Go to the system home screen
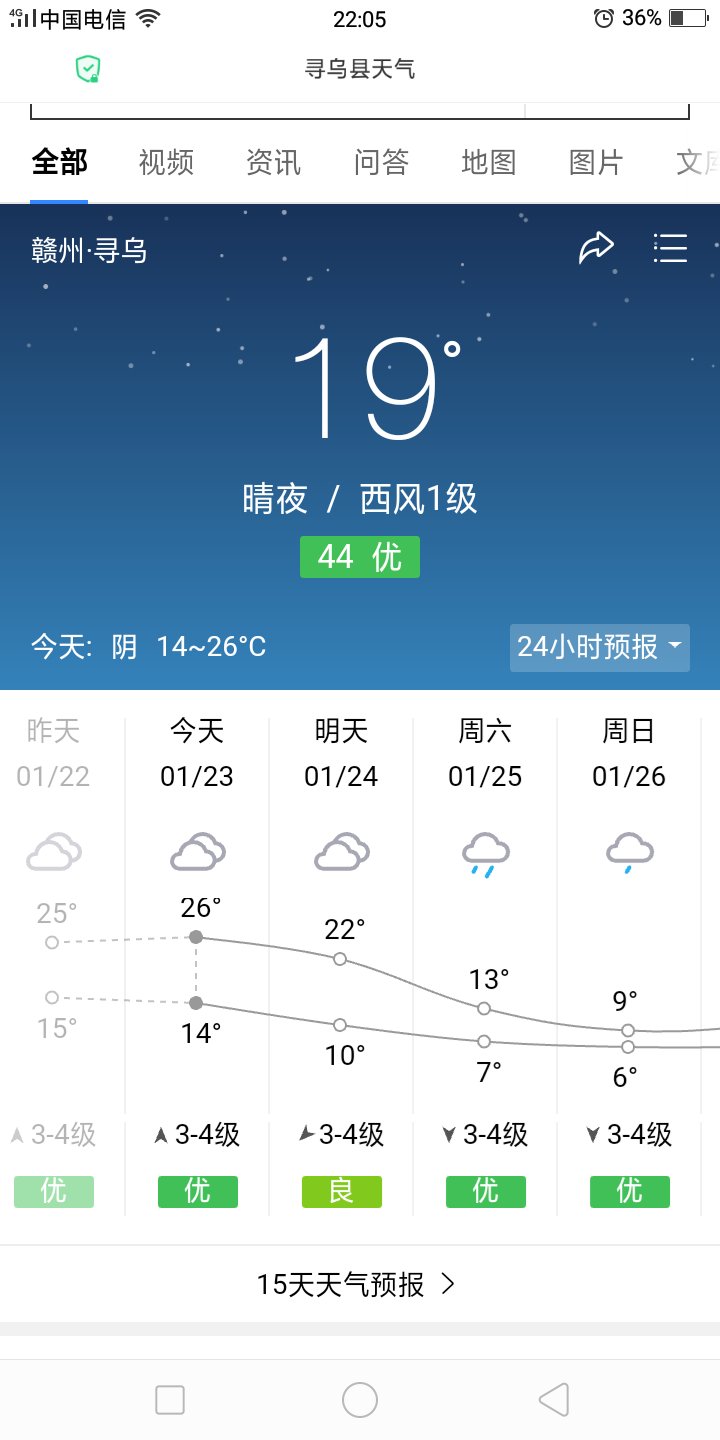This screenshot has height=1440, width=720. click(x=360, y=1399)
